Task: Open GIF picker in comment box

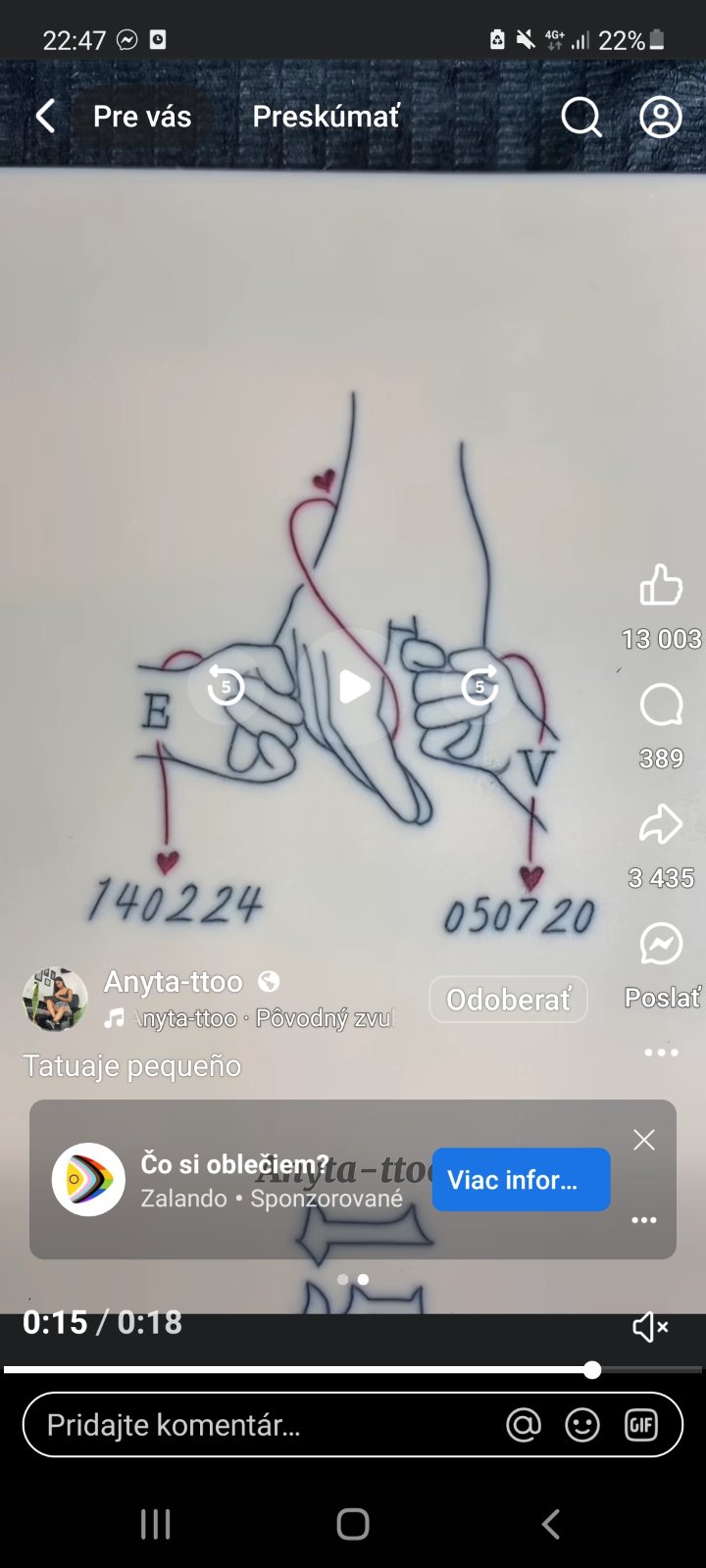Action: (641, 1425)
